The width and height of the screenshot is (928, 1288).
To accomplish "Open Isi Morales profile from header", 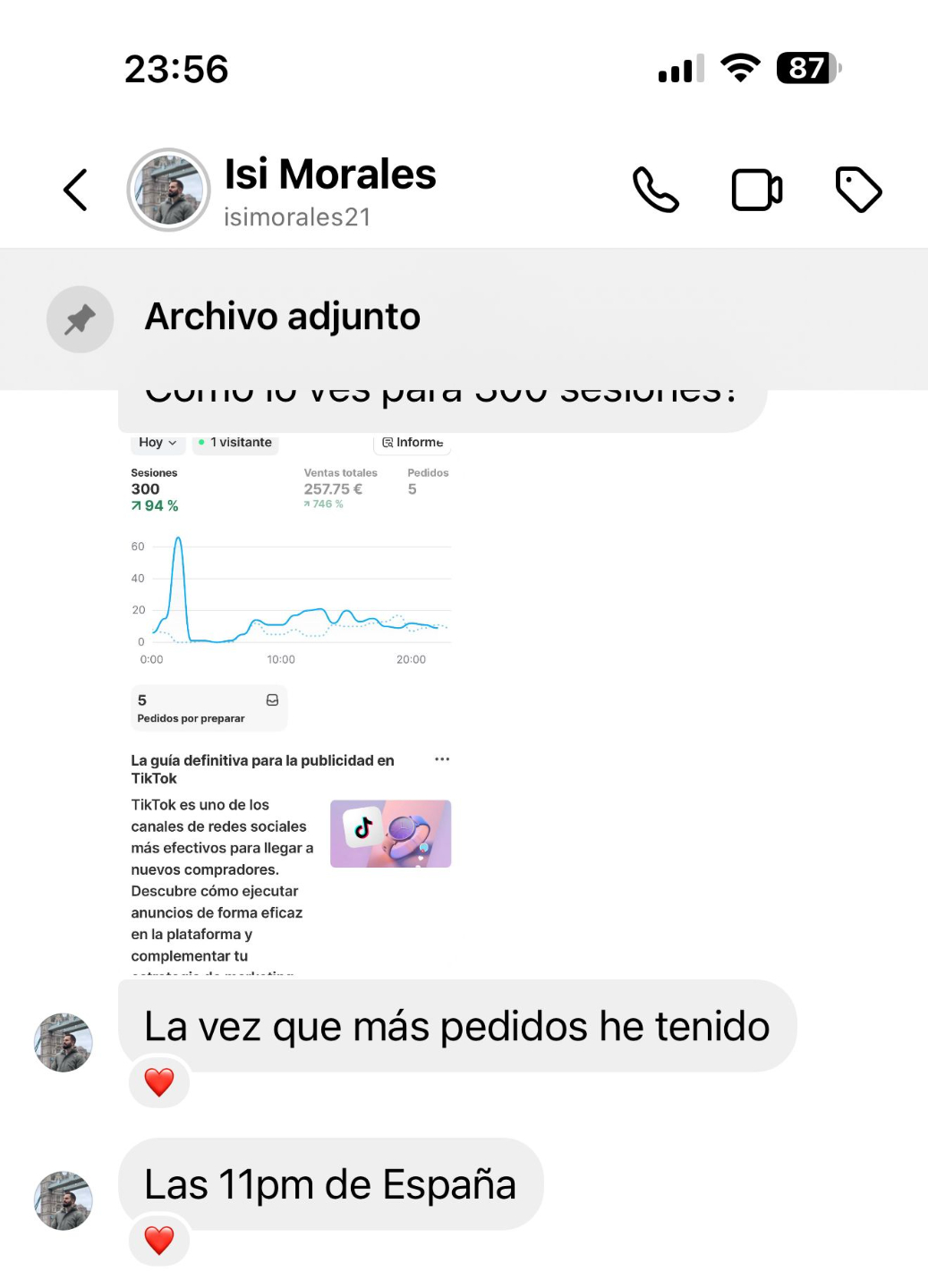I will point(168,190).
